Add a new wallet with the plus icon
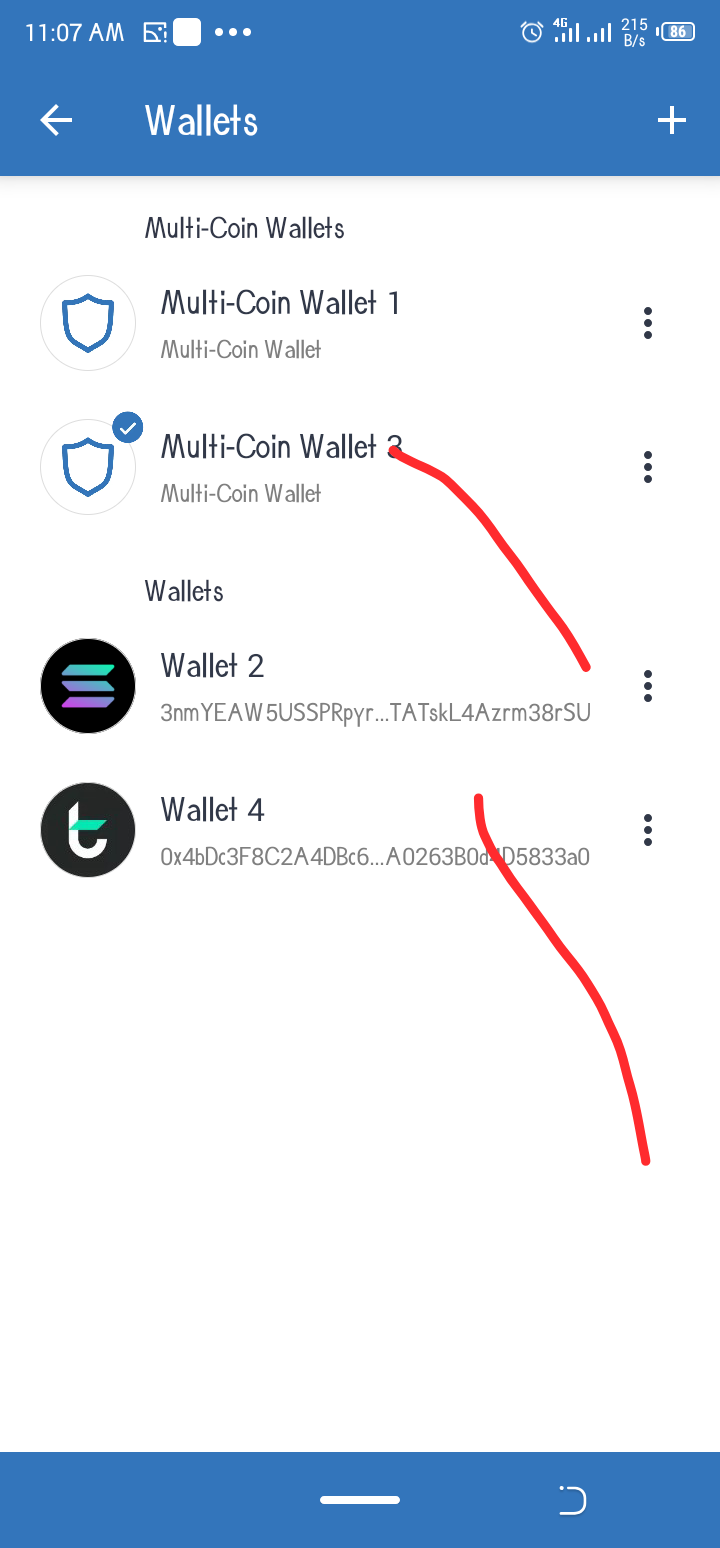 click(671, 121)
